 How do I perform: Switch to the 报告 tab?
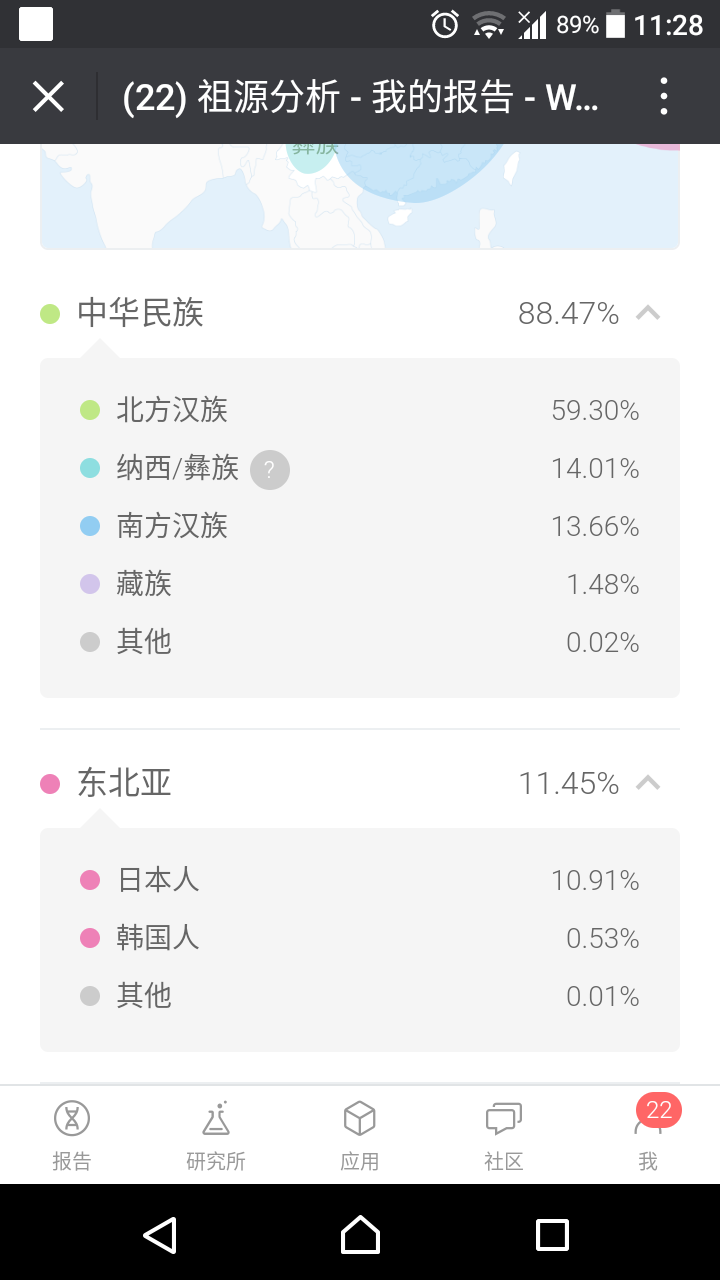point(72,1135)
